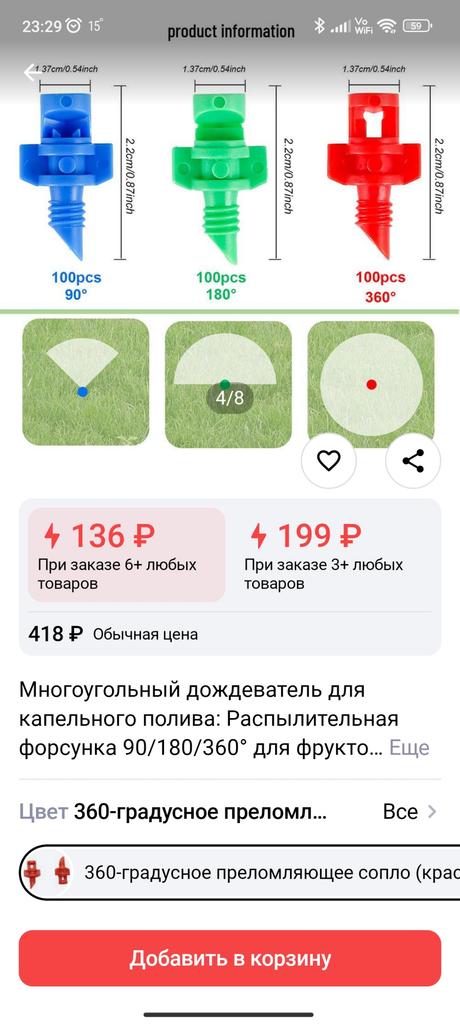Open all color options via Все
The height and width of the screenshot is (1024, 460).
[x=410, y=812]
